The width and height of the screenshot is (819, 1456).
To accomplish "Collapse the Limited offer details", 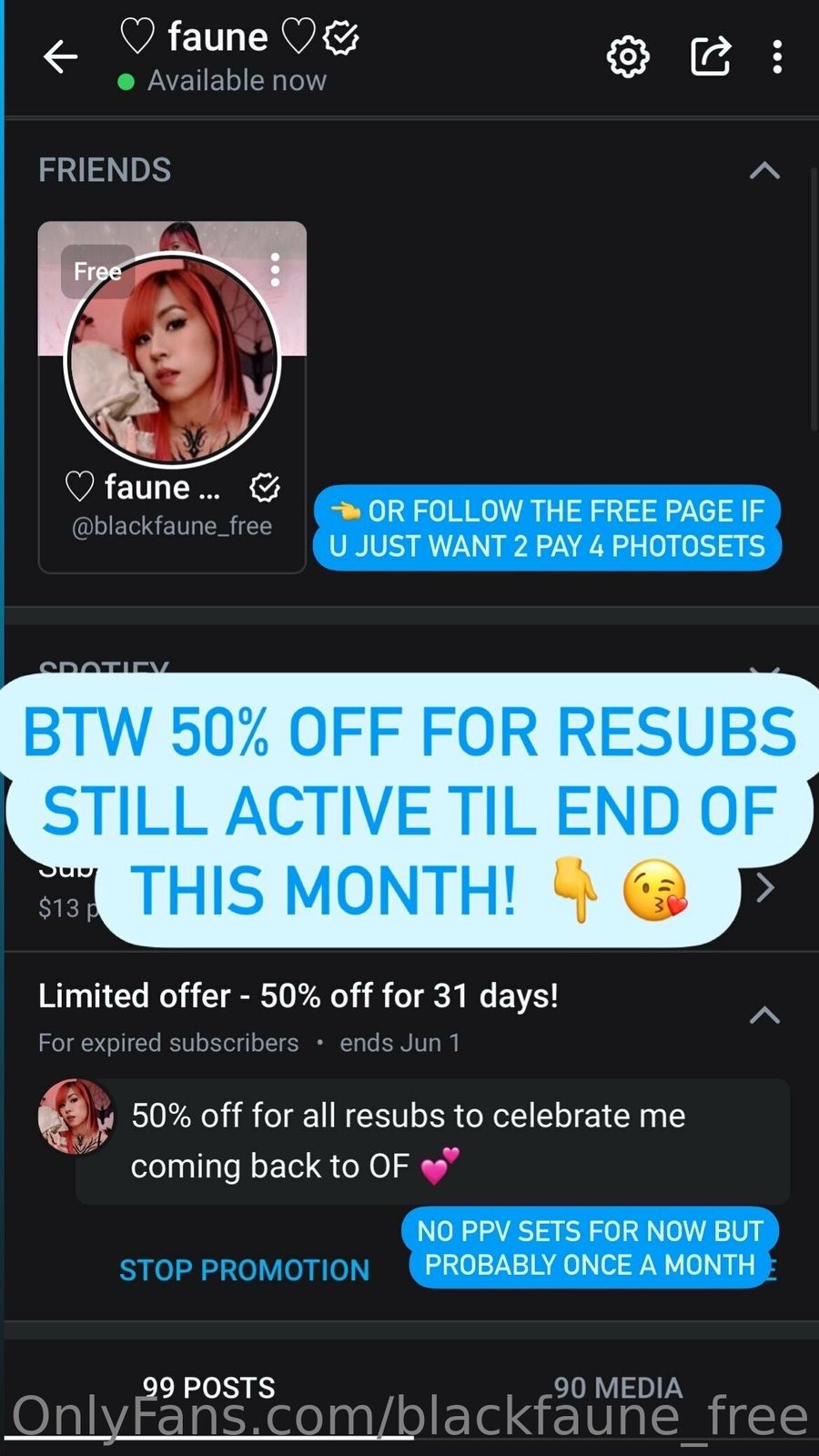I will point(764,1016).
